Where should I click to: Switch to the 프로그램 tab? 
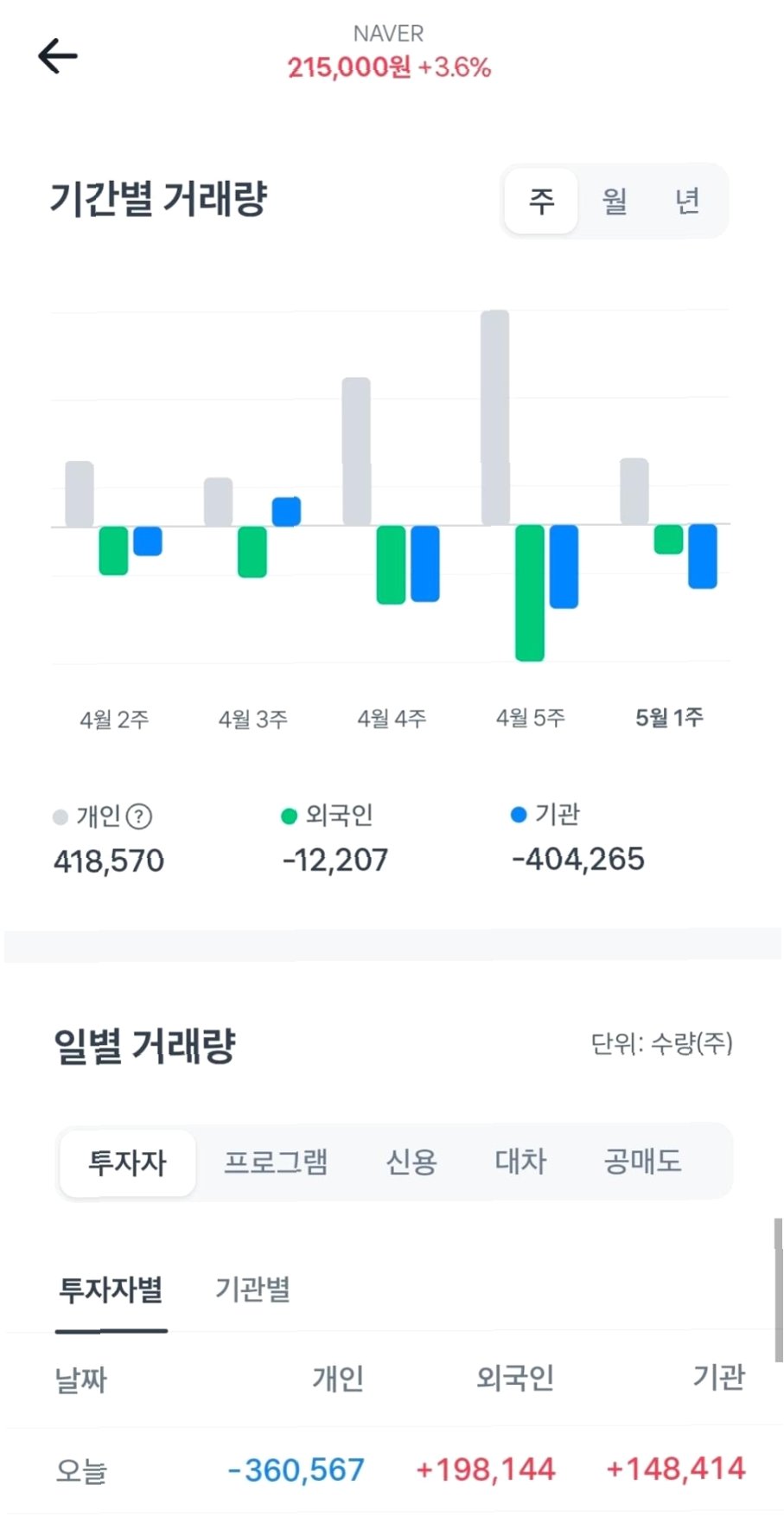pos(276,1162)
